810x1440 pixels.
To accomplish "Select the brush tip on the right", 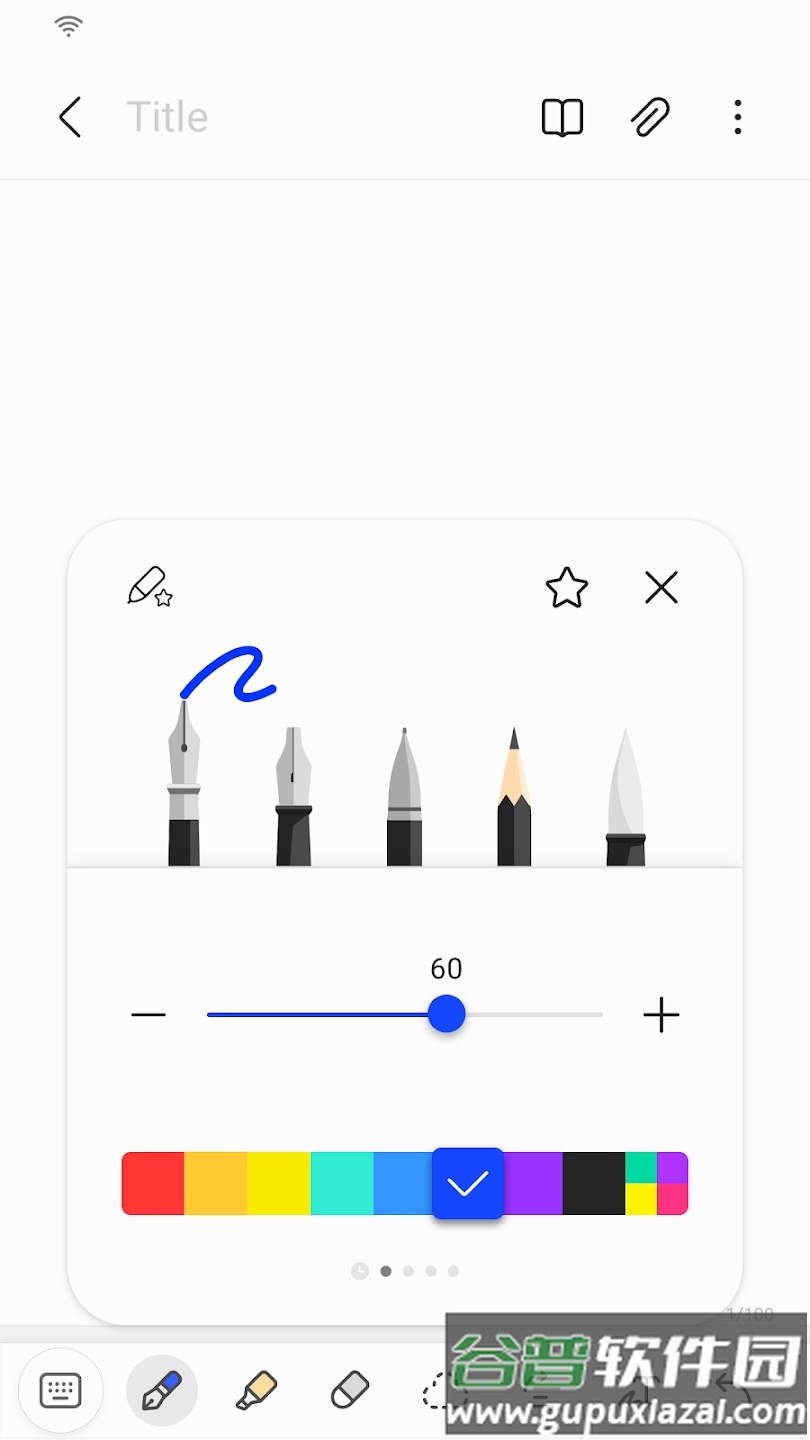I will (626, 797).
